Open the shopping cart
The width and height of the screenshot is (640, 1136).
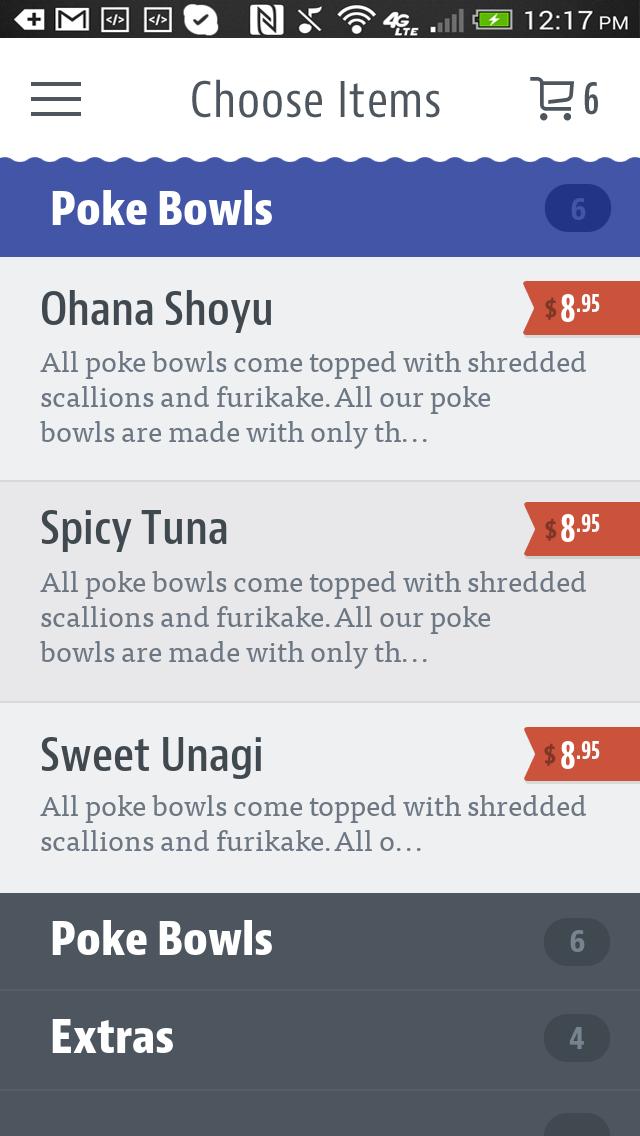pos(563,99)
